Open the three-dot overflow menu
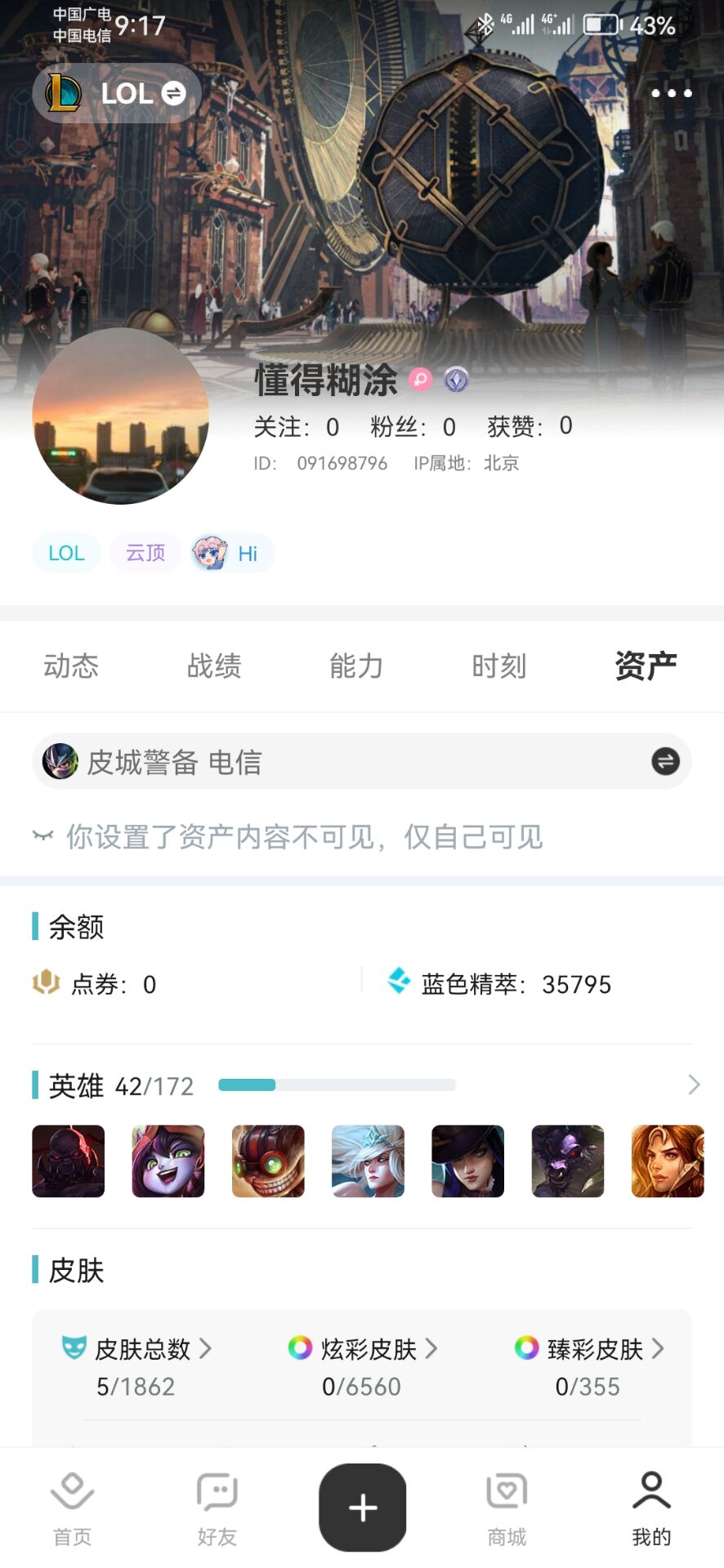Screen dimensions: 724x1568 coord(671,93)
